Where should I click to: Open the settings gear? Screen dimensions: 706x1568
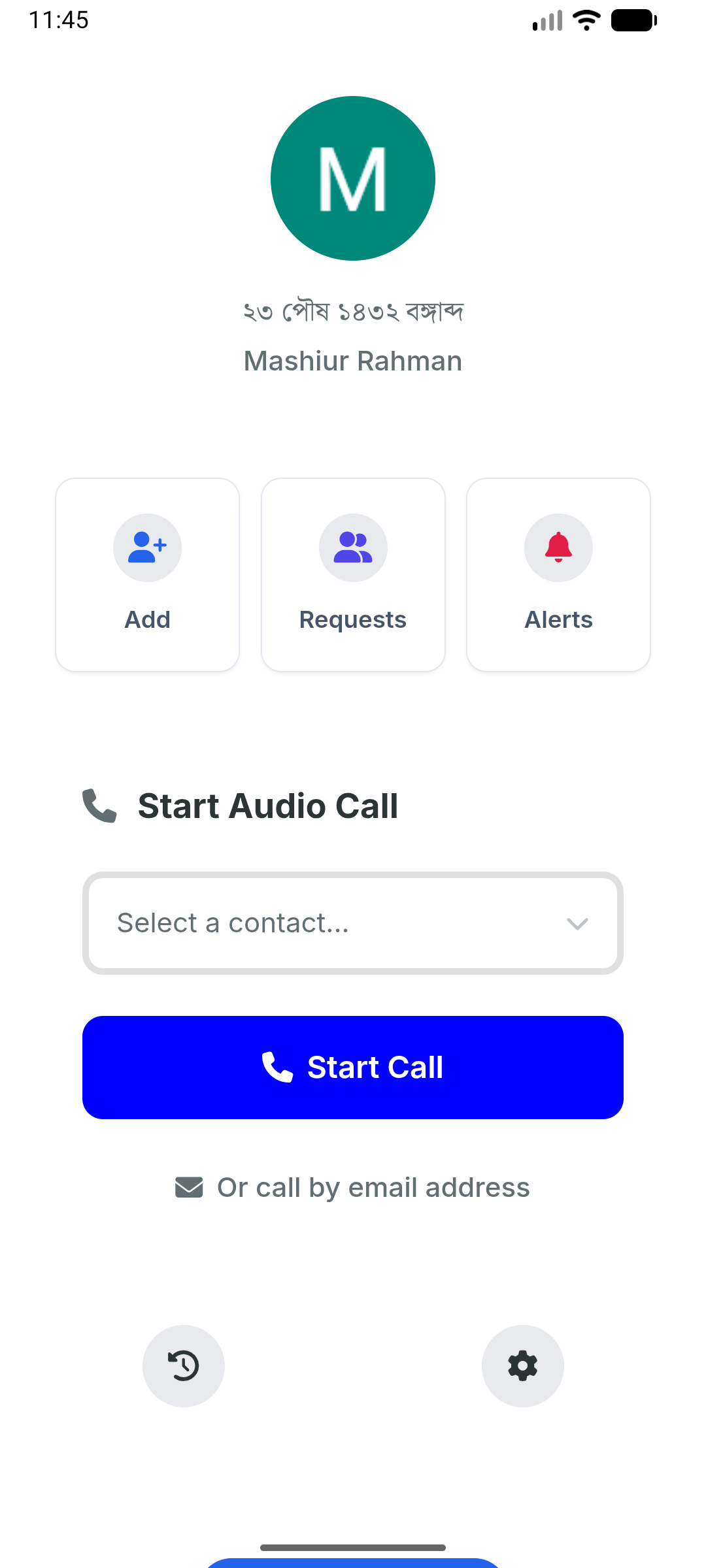pos(522,1366)
